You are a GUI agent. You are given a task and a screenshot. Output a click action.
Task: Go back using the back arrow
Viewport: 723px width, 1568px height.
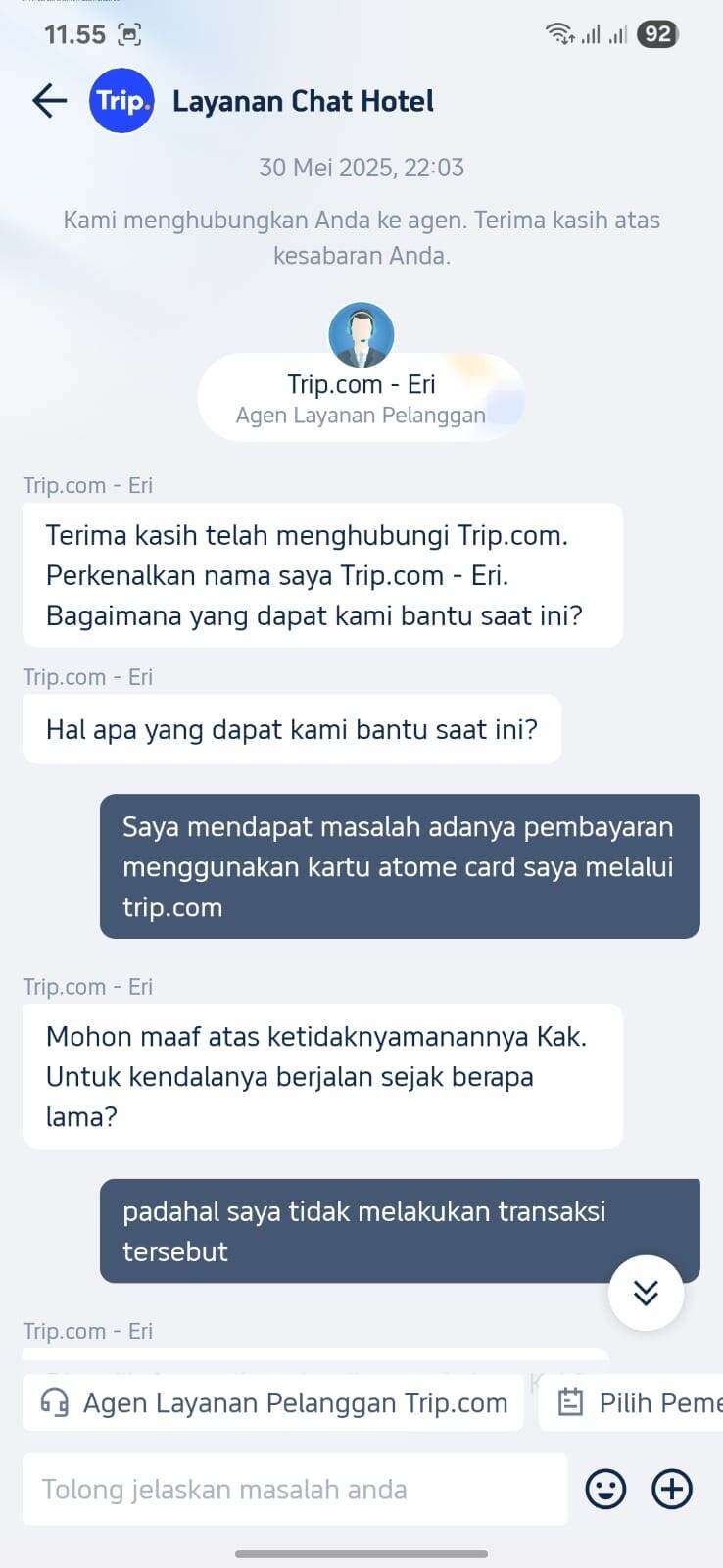pos(49,101)
